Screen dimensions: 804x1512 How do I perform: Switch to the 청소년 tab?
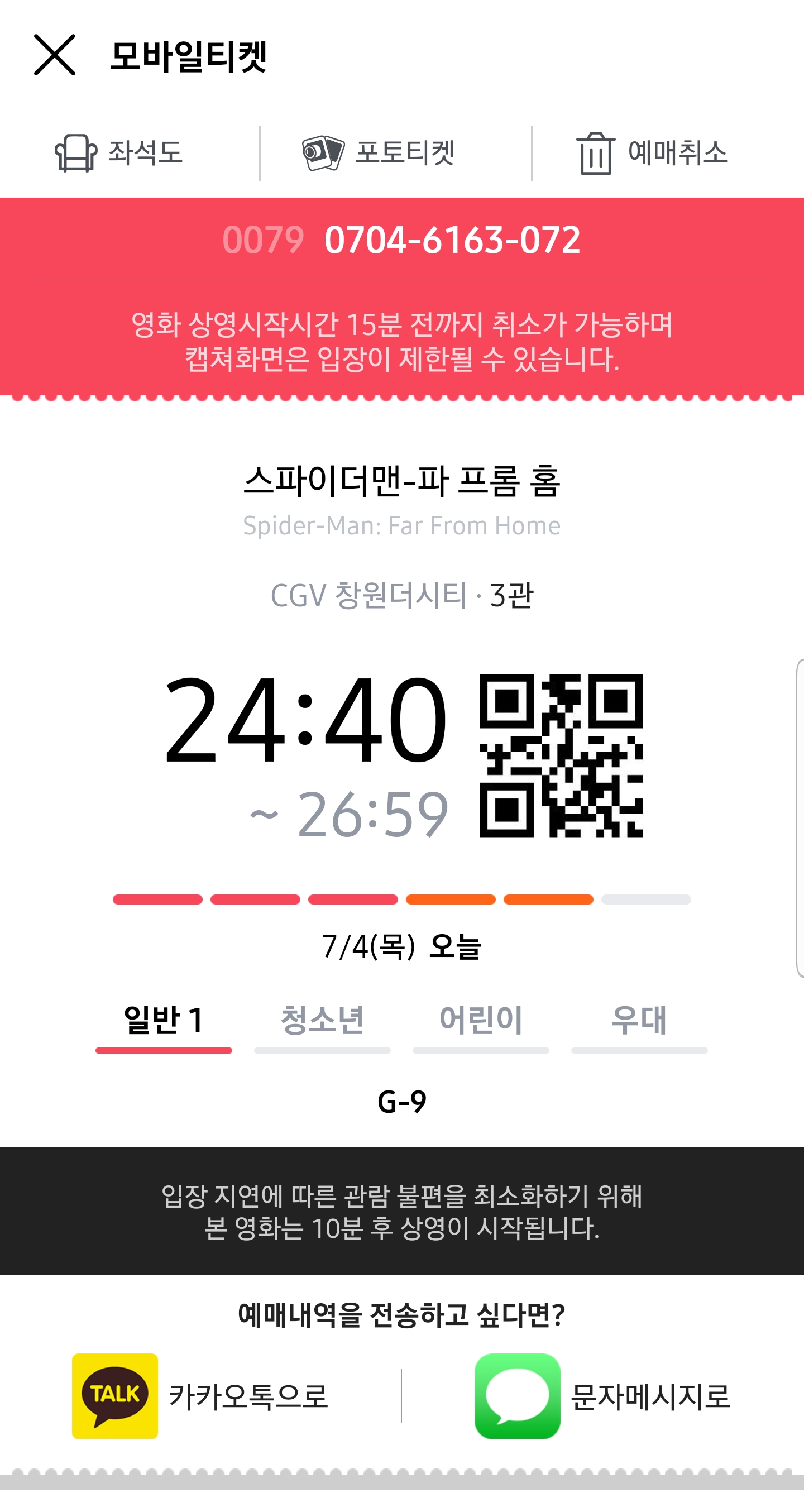point(322,1021)
